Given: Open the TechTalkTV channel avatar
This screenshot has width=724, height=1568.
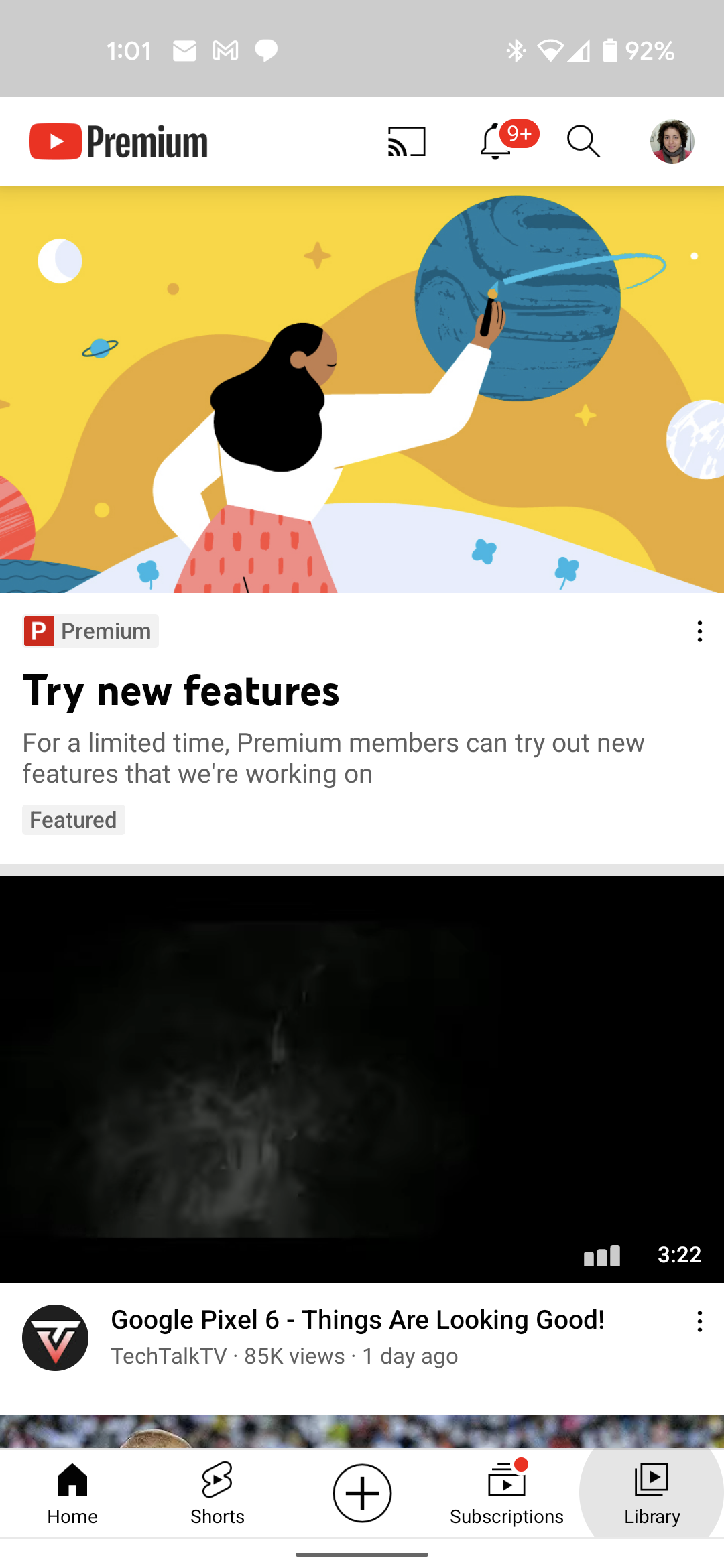Looking at the screenshot, I should point(56,1337).
